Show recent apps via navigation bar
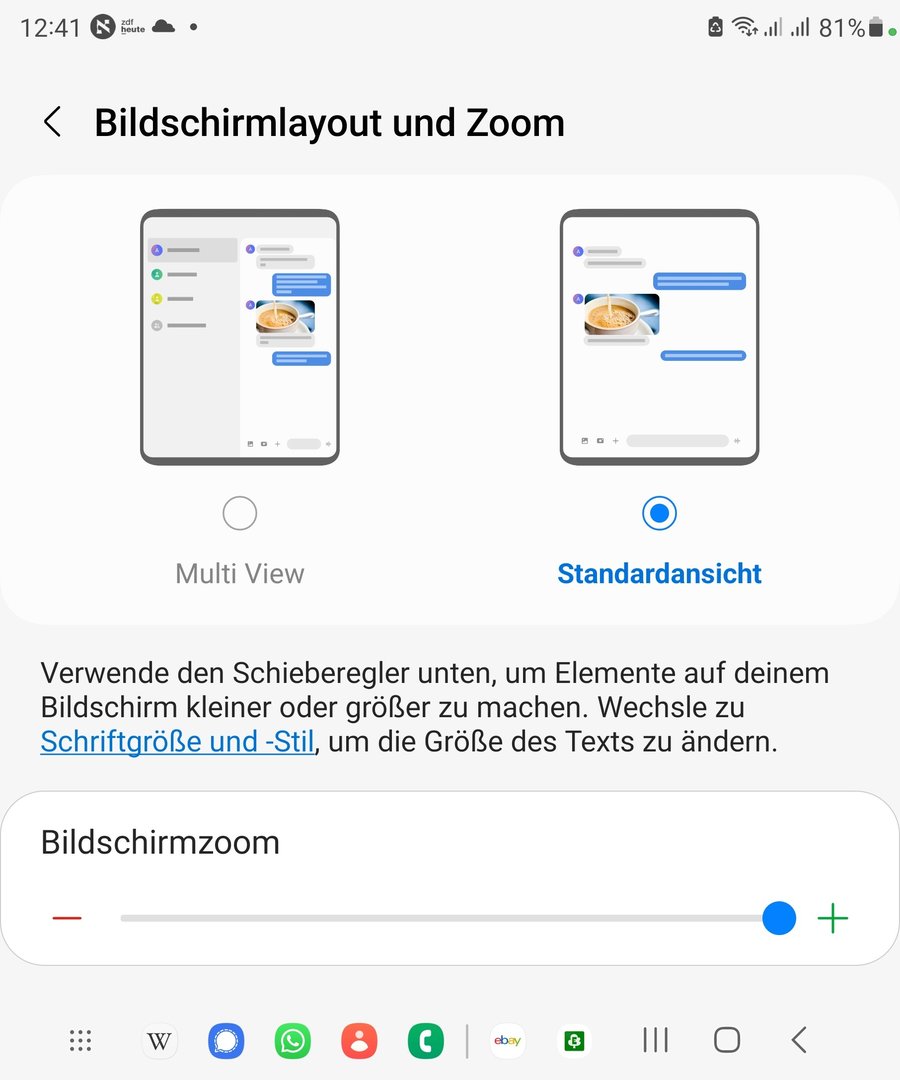900x1080 pixels. (x=655, y=1041)
